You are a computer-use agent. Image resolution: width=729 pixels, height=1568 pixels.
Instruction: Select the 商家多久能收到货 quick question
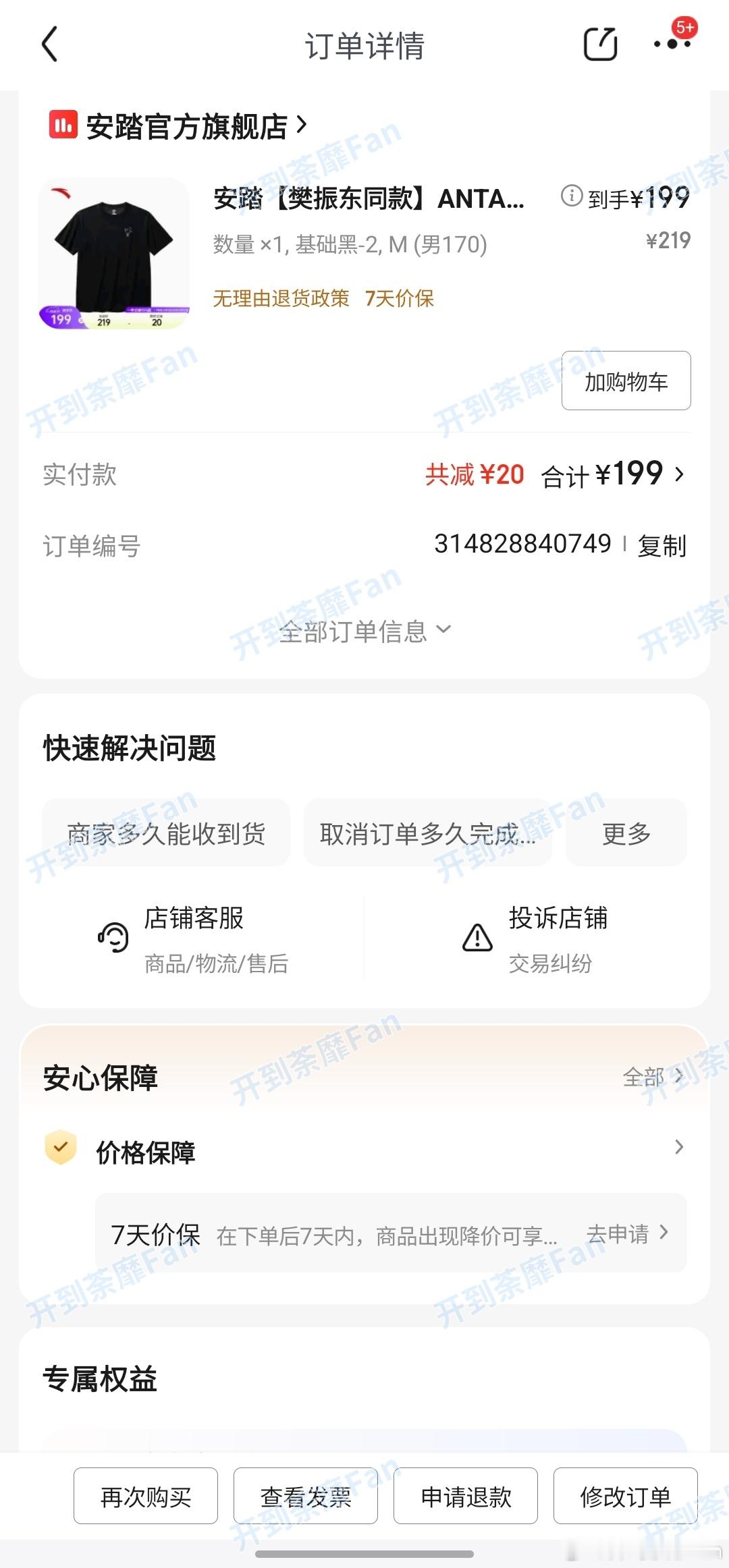coord(166,833)
